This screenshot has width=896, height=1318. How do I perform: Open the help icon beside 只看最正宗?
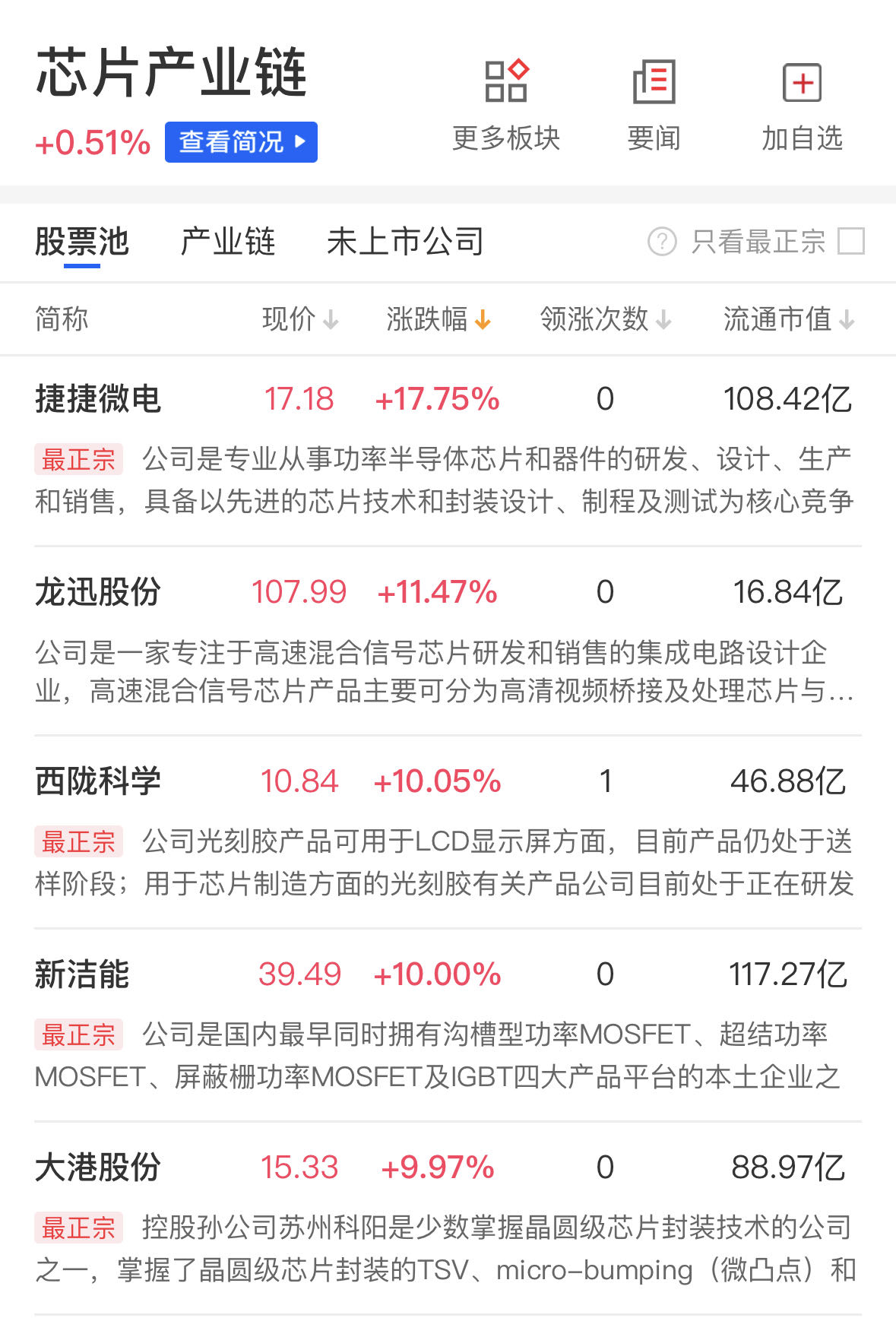662,242
